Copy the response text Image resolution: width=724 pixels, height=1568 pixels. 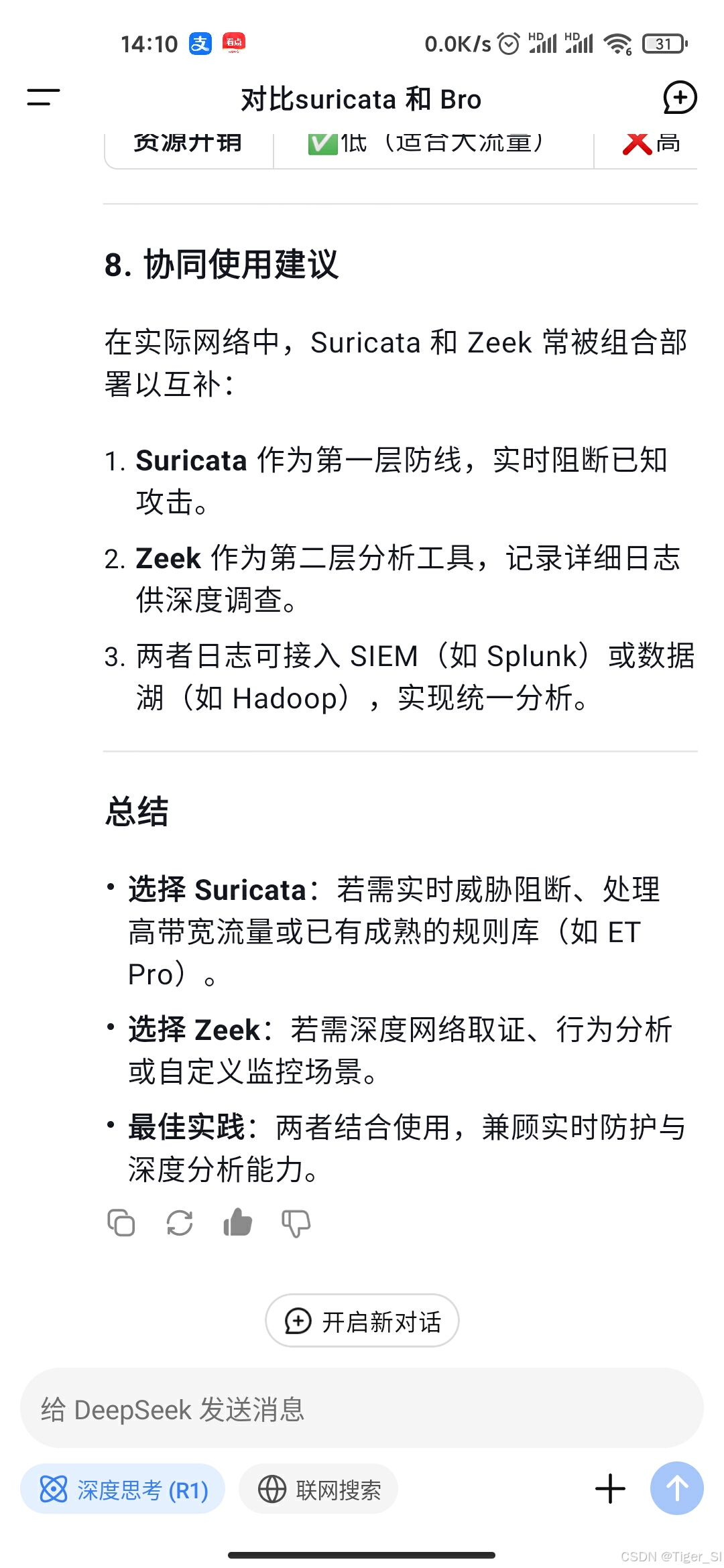pyautogui.click(x=121, y=1223)
